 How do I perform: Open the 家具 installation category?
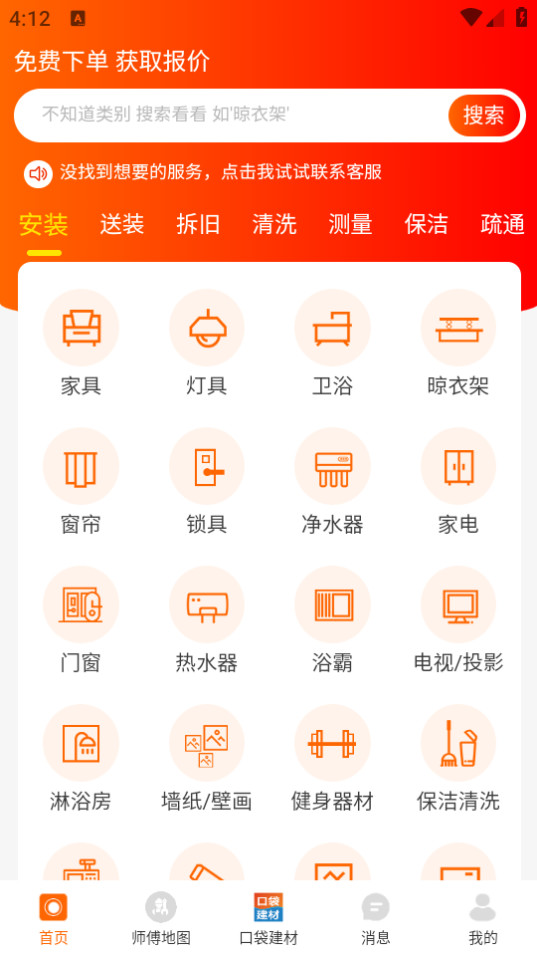[80, 343]
